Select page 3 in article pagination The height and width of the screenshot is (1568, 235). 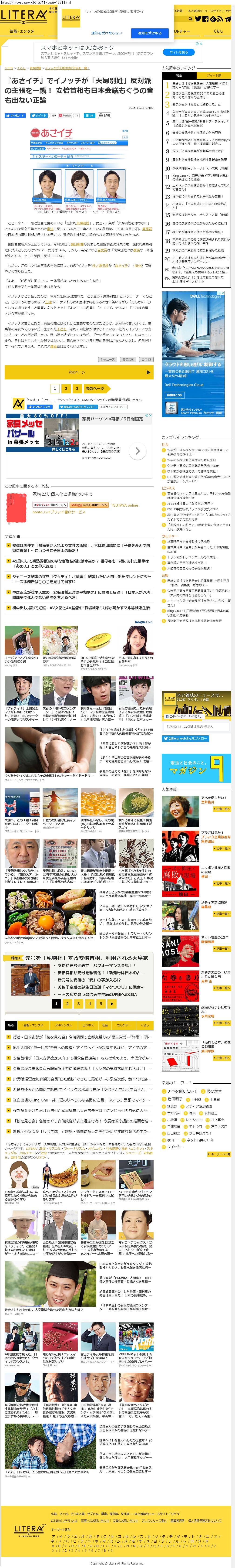pos(77,388)
